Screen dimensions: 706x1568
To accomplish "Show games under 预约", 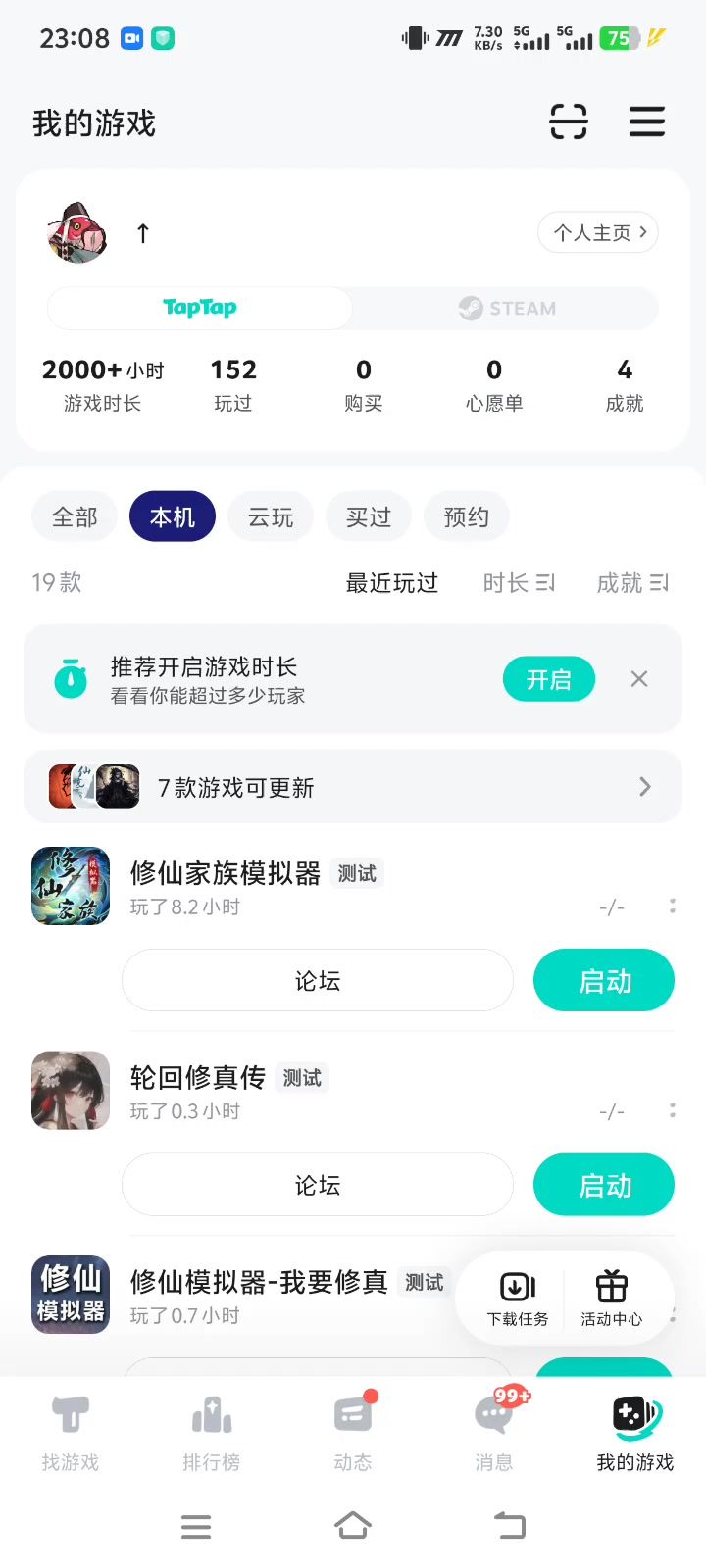I will [x=467, y=516].
